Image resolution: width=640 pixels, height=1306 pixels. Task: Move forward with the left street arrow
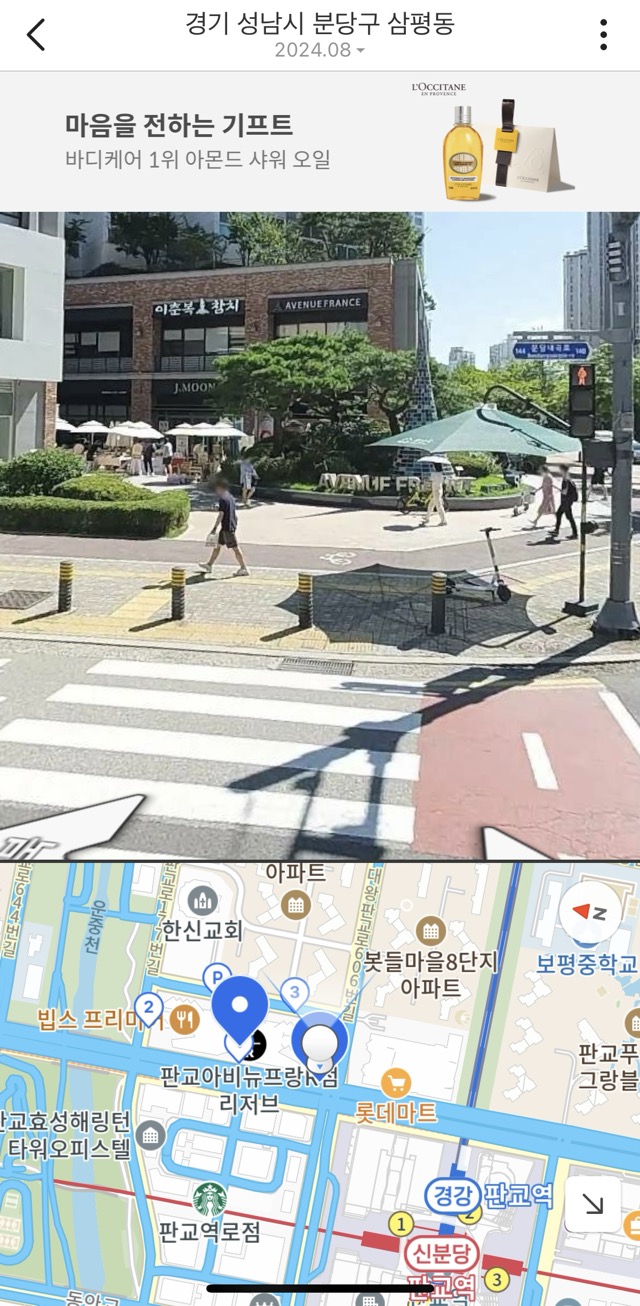coord(70,826)
